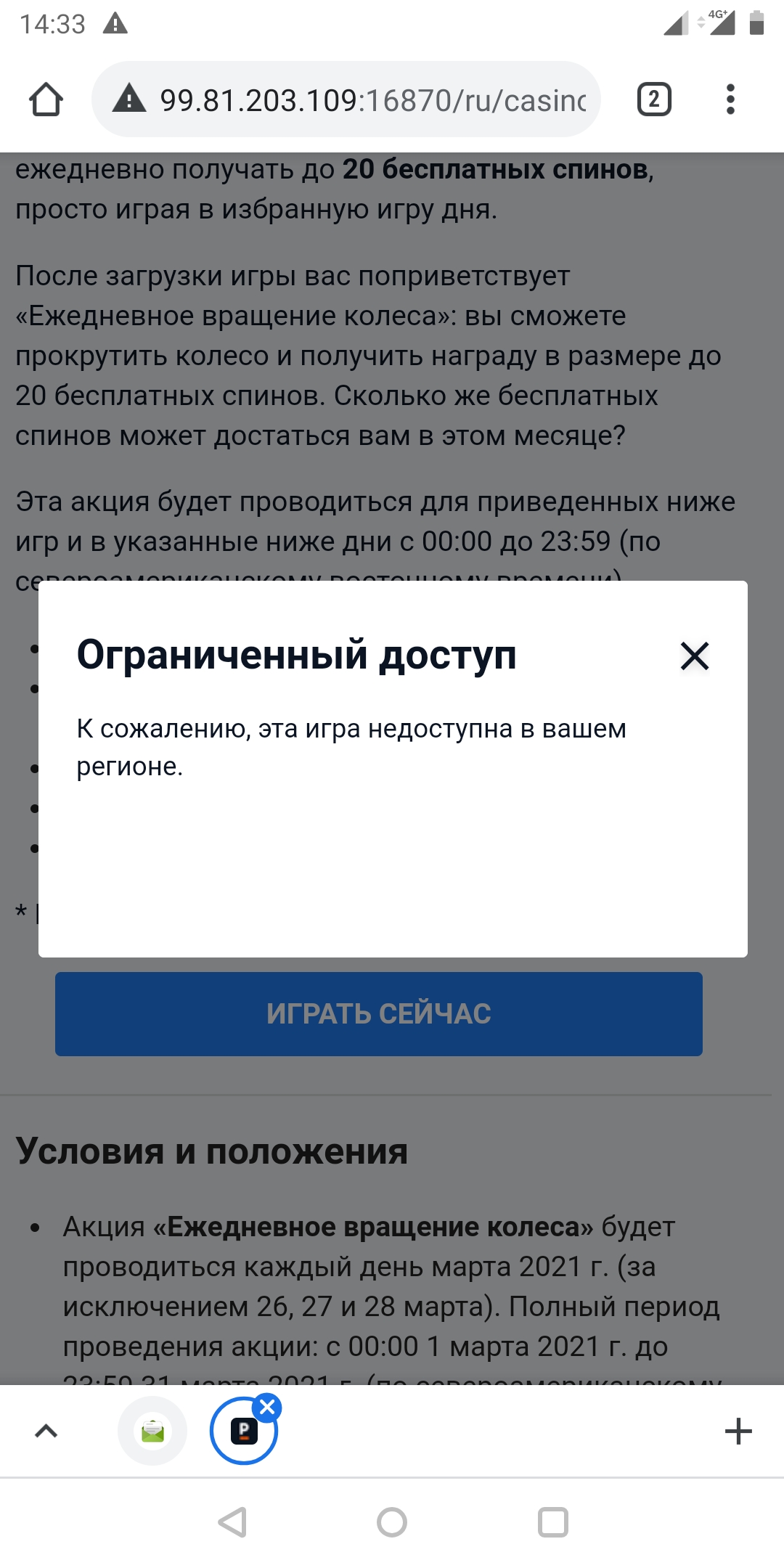Add a new tab with the plus icon
Image resolution: width=784 pixels, height=1568 pixels.
[x=738, y=1432]
